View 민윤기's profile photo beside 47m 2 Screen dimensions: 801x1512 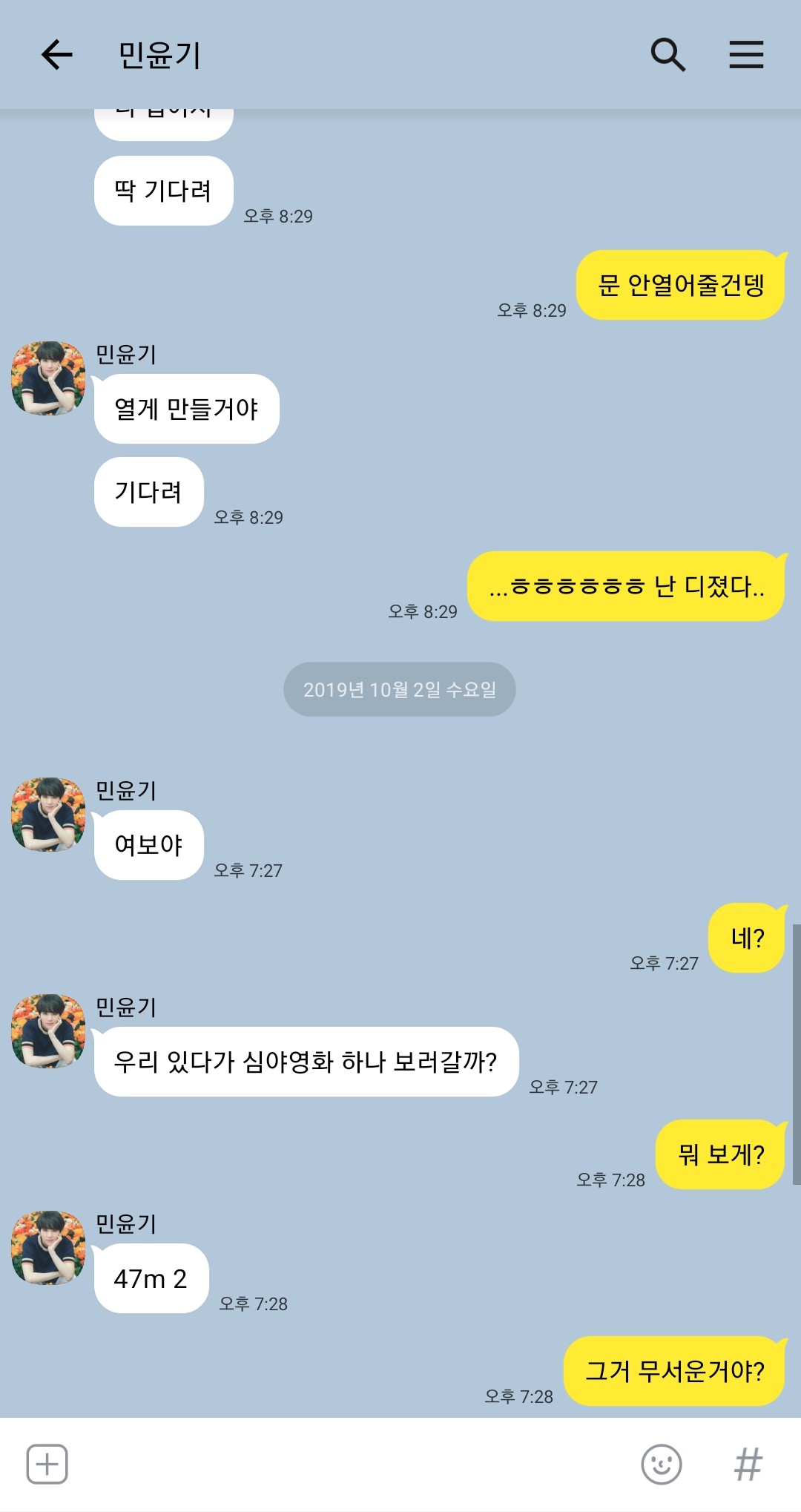pyautogui.click(x=48, y=1247)
